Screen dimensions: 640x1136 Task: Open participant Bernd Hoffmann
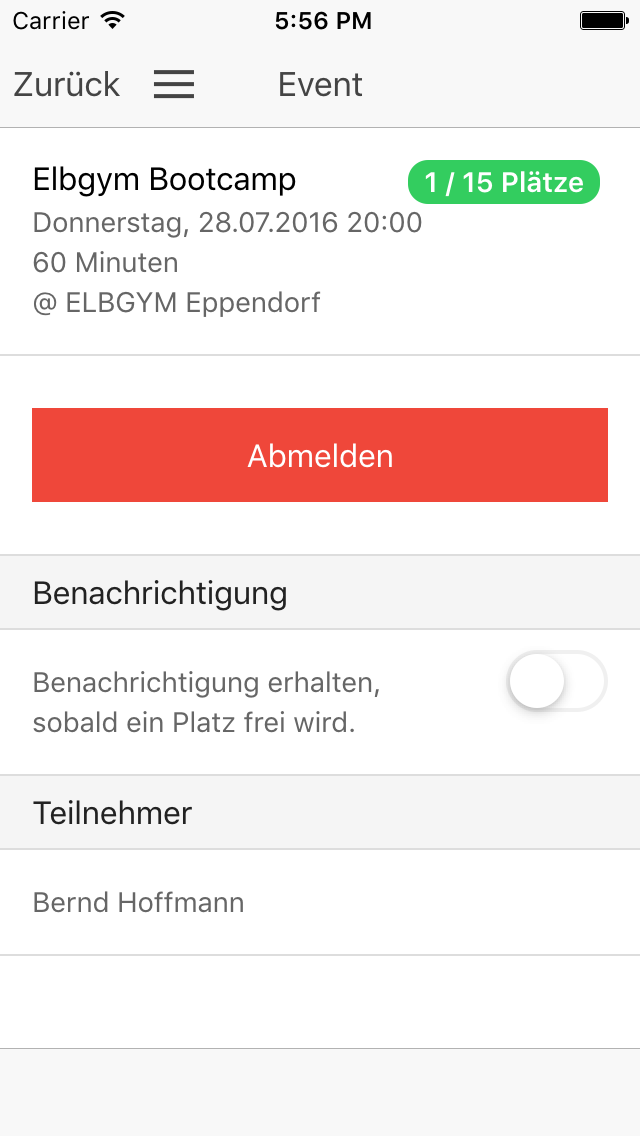click(320, 902)
